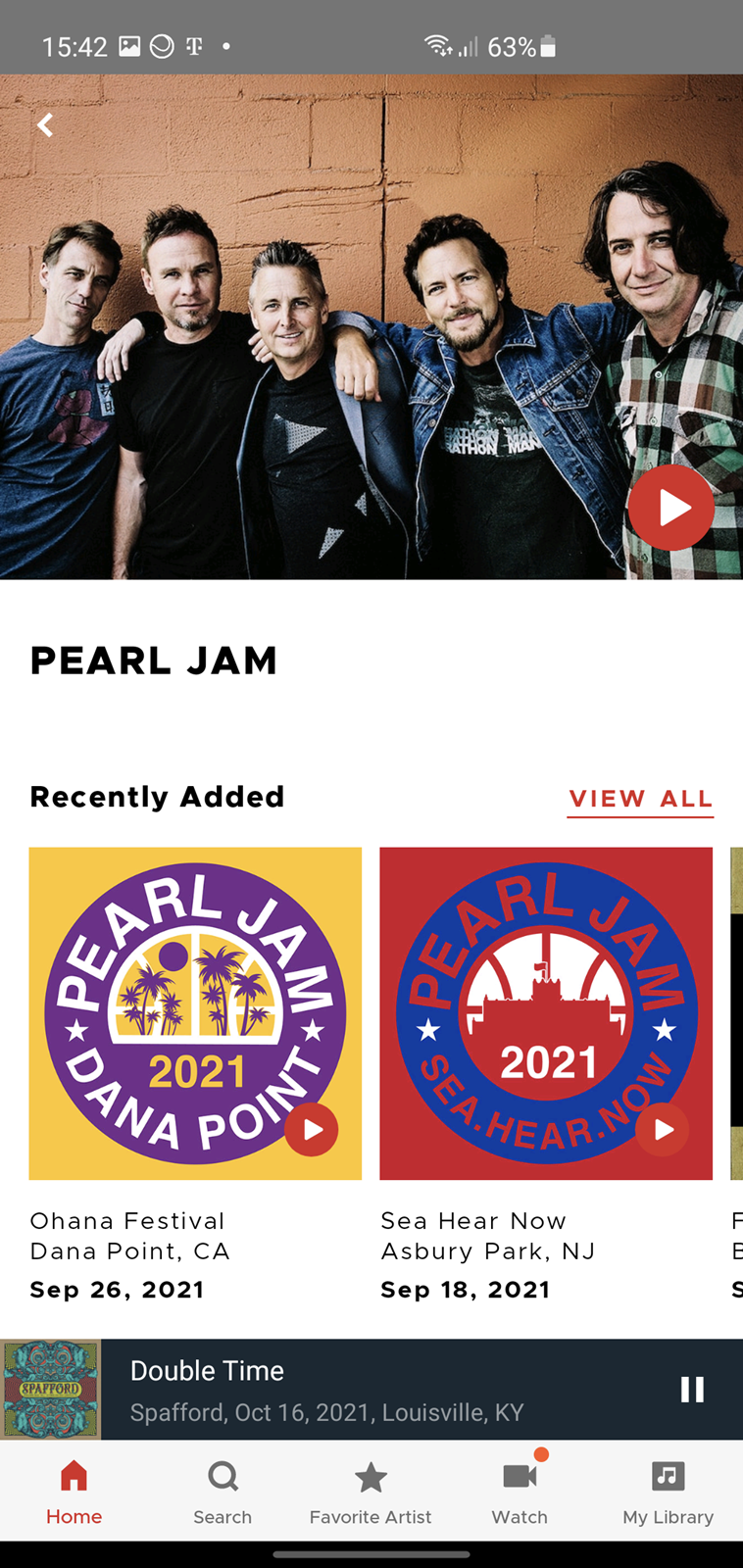Open View All recently added shows
The height and width of the screenshot is (1568, 743).
pyautogui.click(x=641, y=799)
